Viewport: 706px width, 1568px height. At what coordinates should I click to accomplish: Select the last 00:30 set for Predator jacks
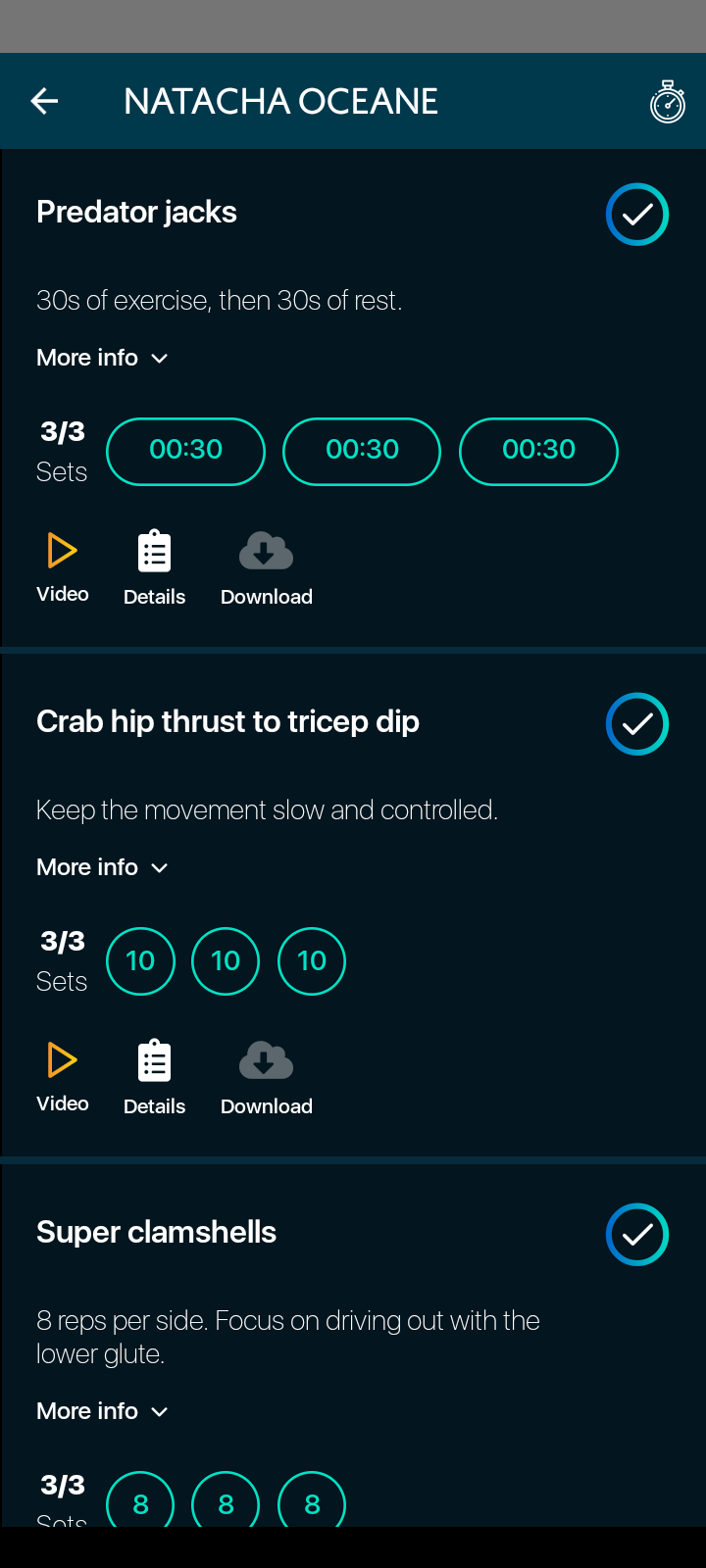(538, 452)
